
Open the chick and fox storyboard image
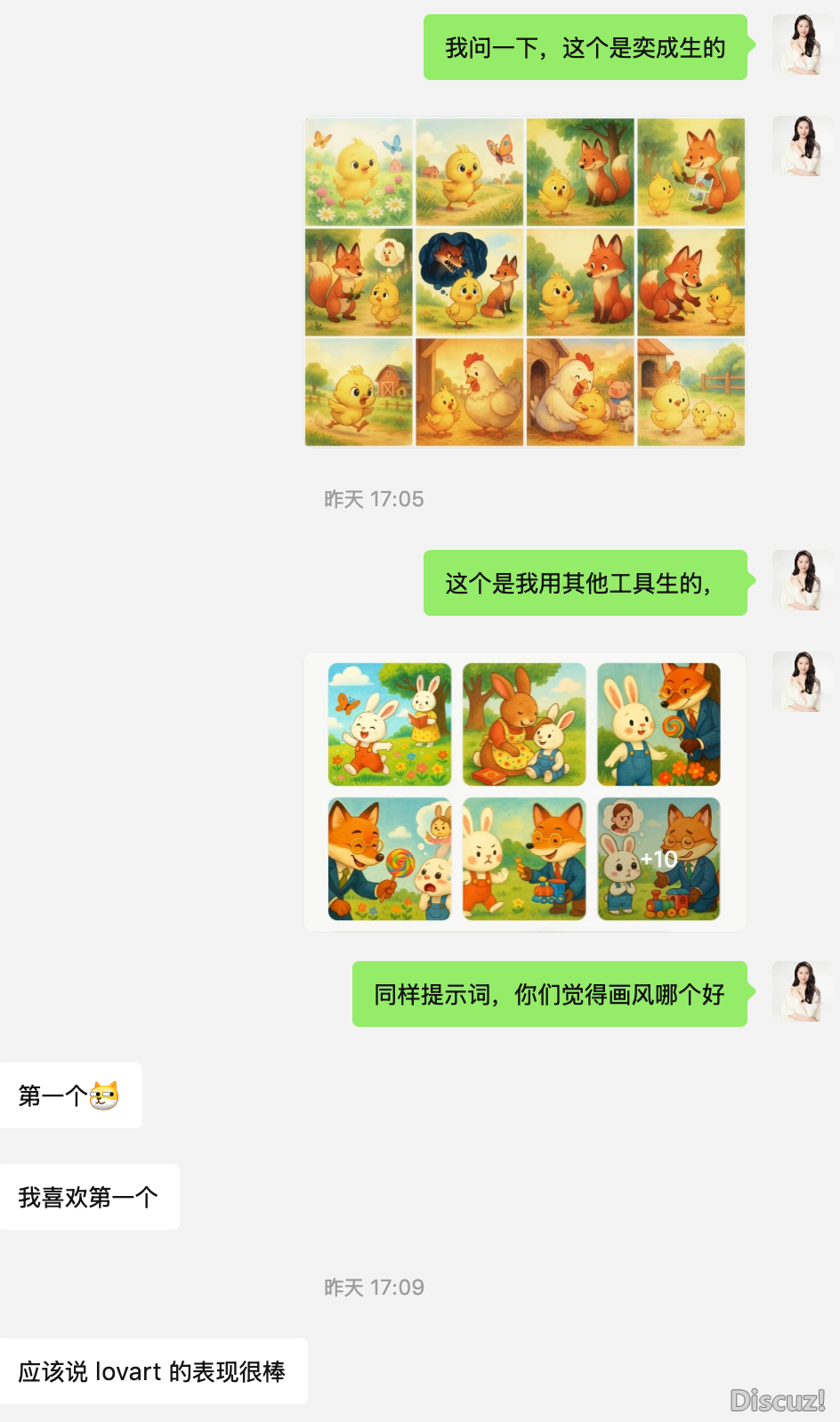525,282
